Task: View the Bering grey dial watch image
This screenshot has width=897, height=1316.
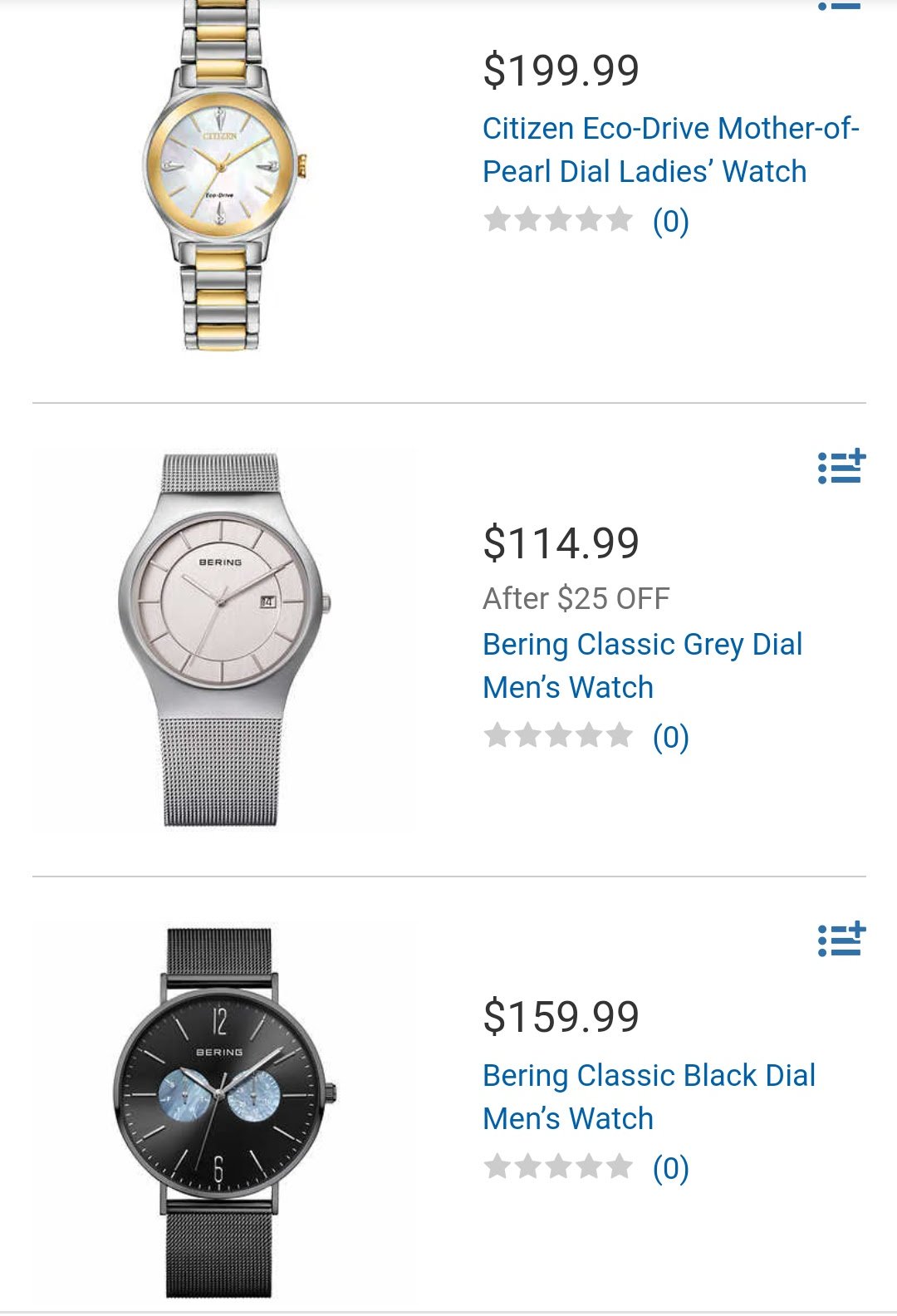Action: point(223,640)
